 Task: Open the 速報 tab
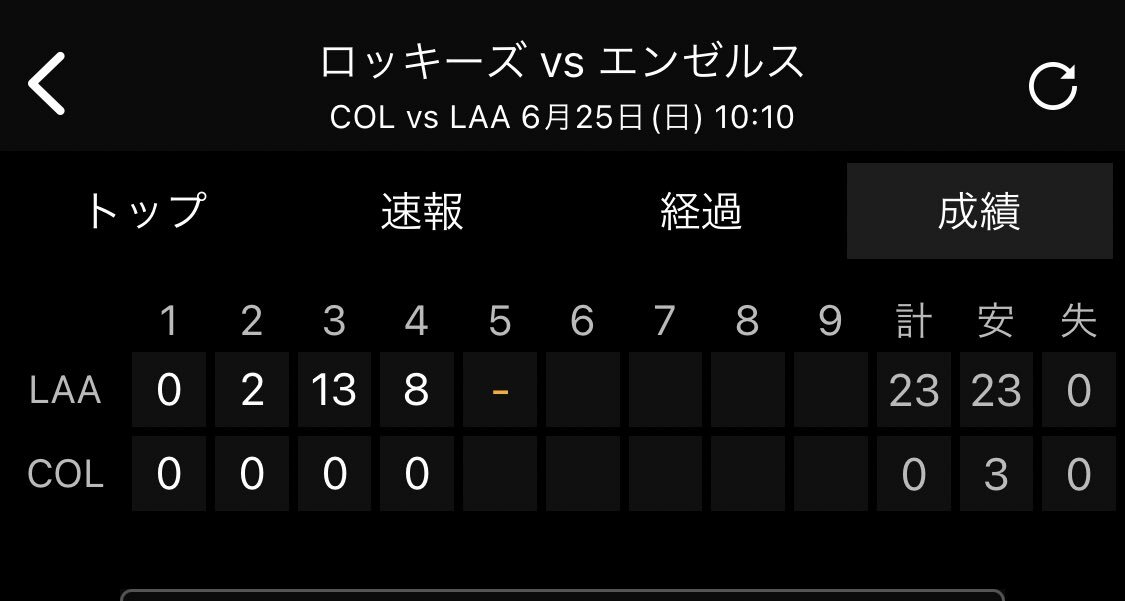pyautogui.click(x=422, y=212)
